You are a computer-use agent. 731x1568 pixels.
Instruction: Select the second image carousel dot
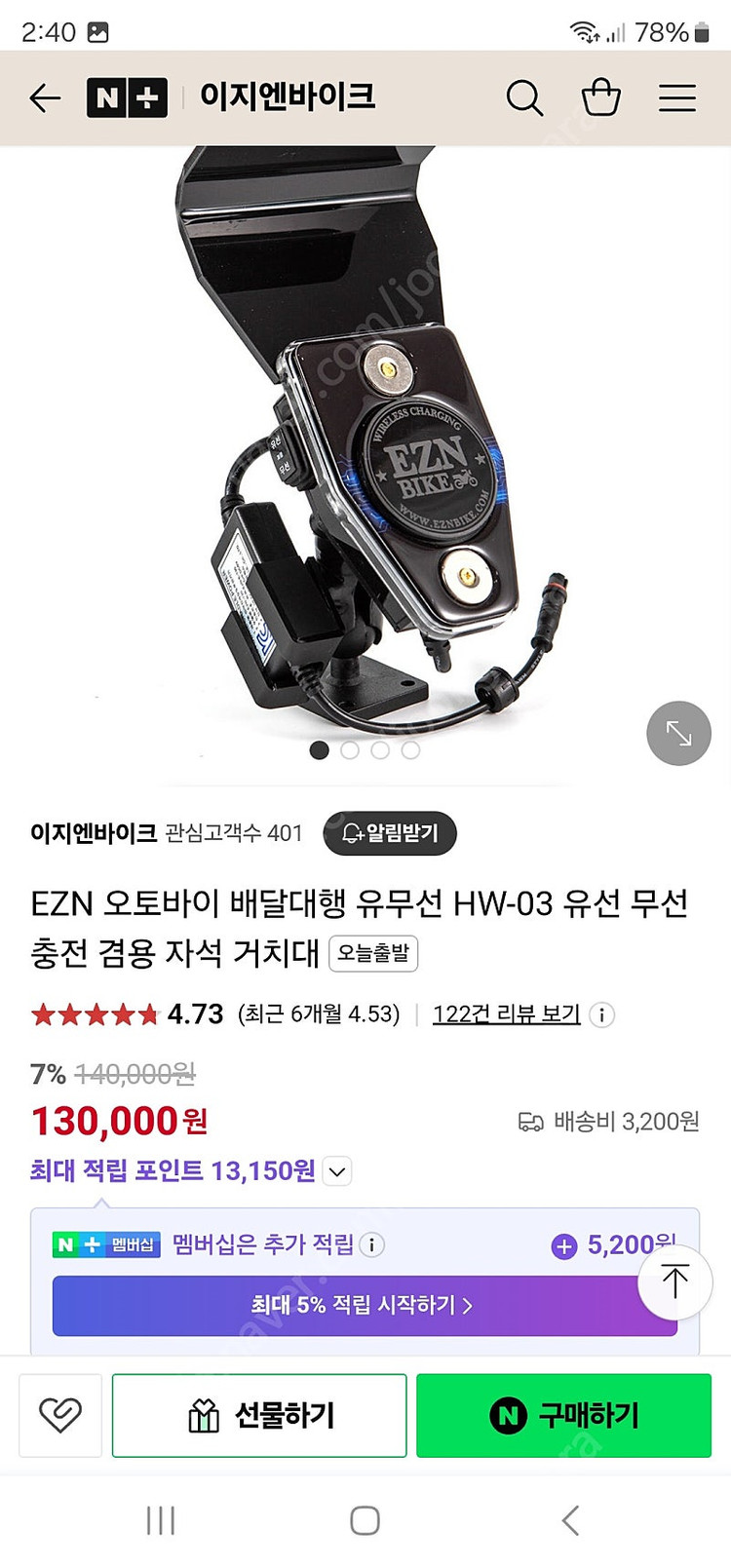tap(350, 750)
